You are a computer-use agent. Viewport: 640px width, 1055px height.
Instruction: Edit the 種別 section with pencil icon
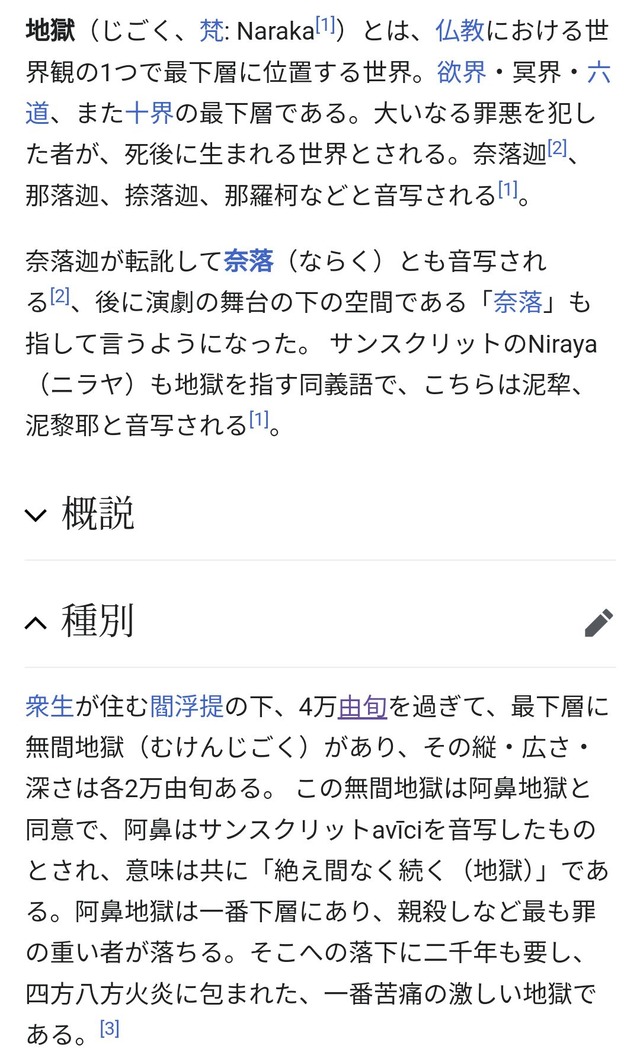[x=599, y=623]
